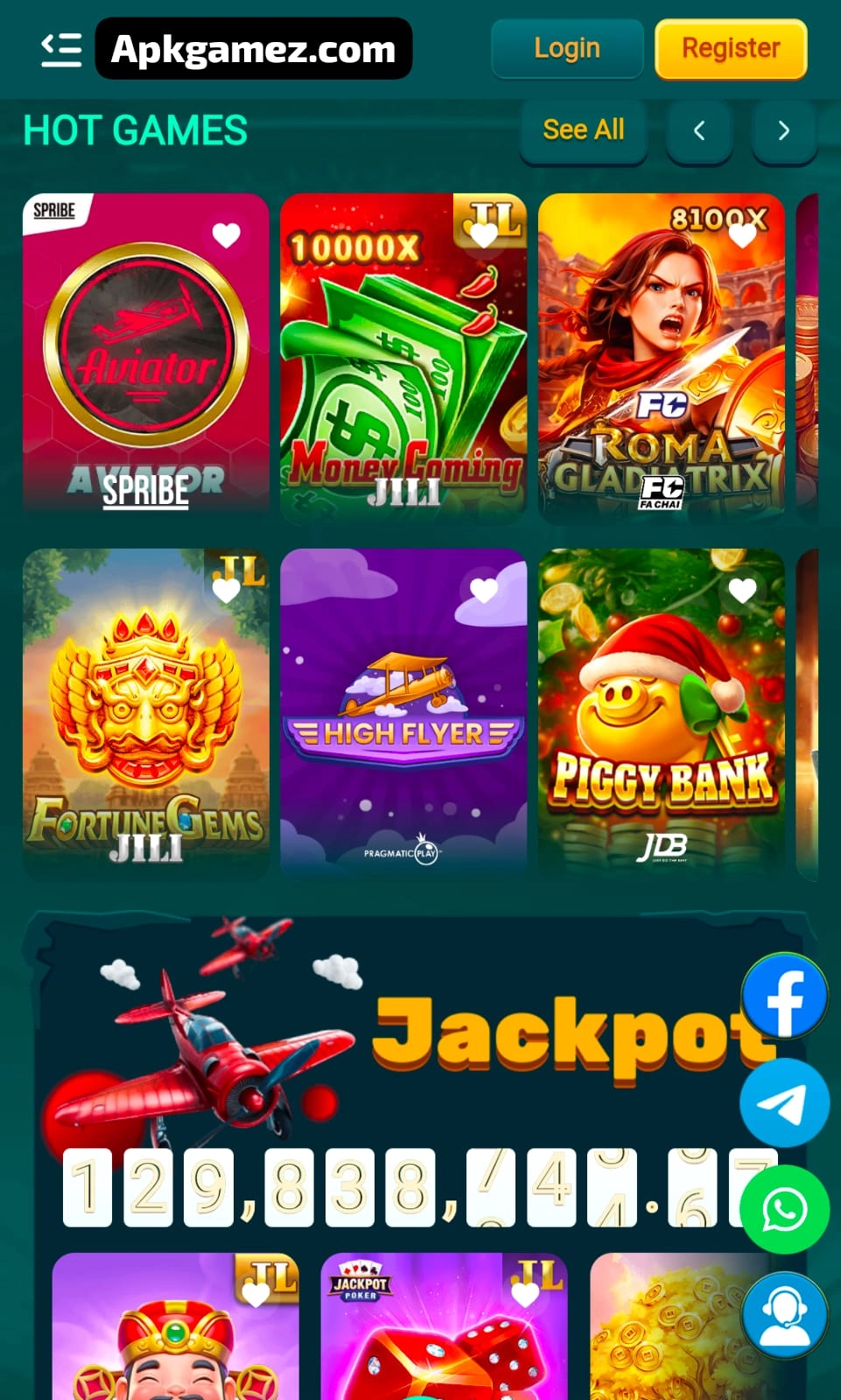
Task: Open the Roma Gladiatrix game
Action: coord(661,367)
